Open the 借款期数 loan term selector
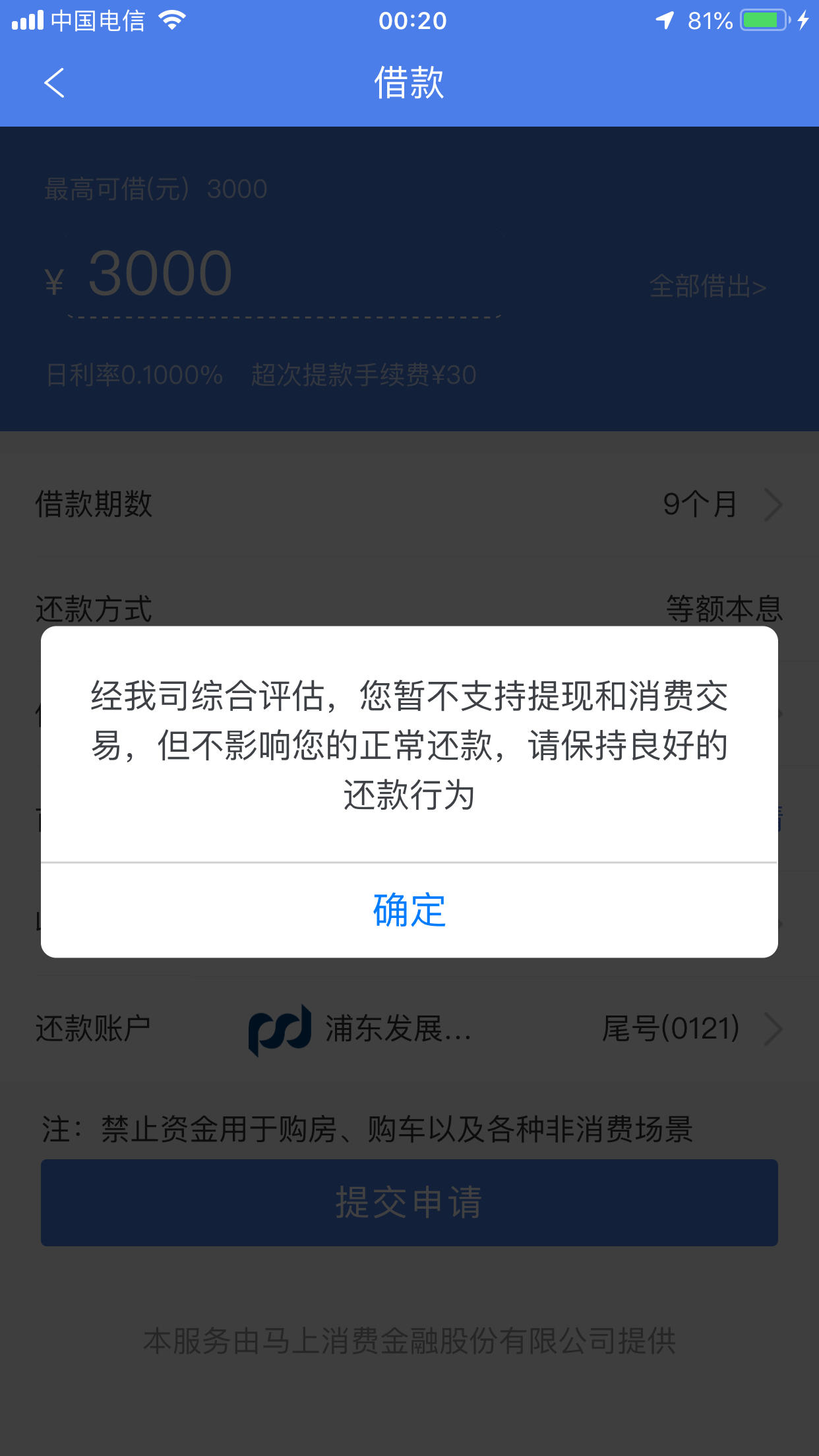The height and width of the screenshot is (1456, 819). pos(409,504)
